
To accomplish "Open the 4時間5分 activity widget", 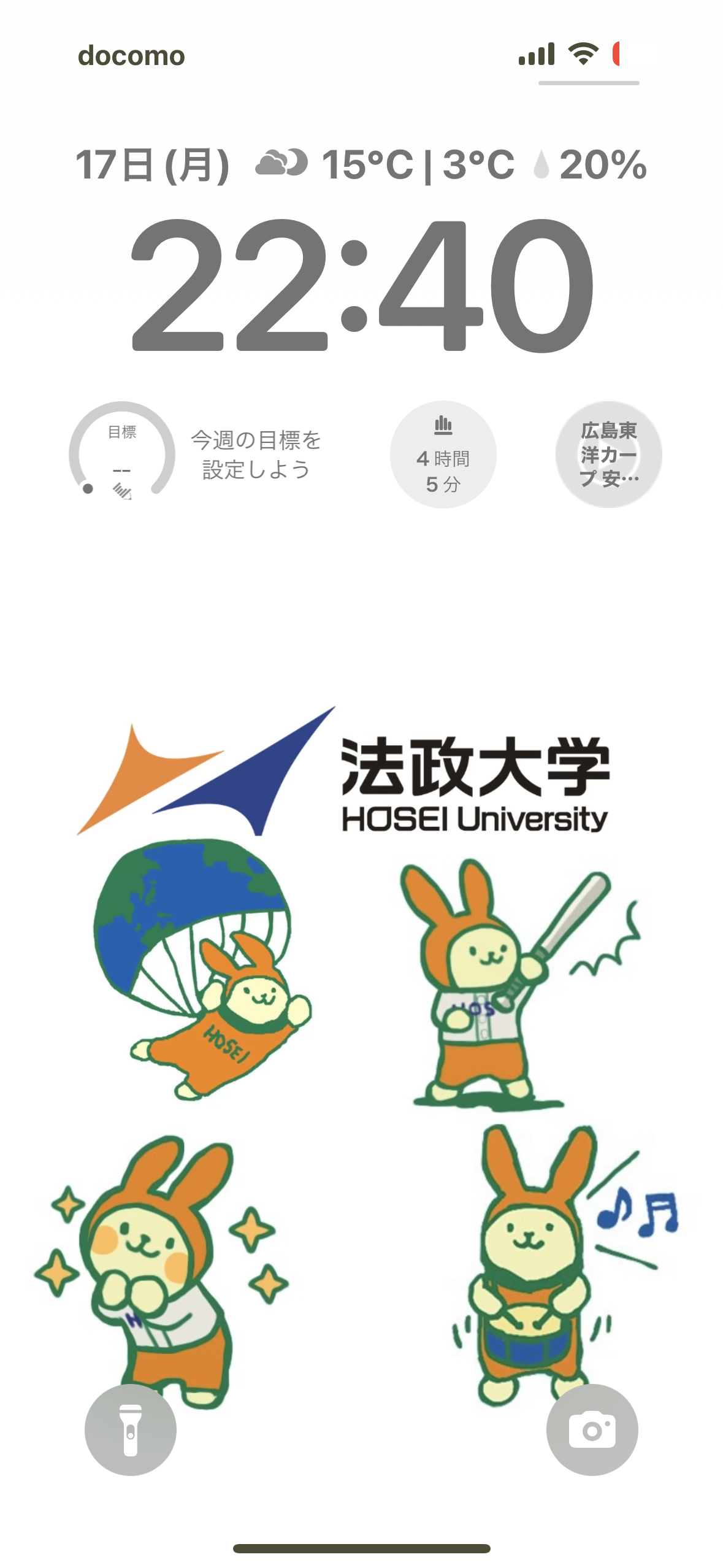I will [x=443, y=455].
